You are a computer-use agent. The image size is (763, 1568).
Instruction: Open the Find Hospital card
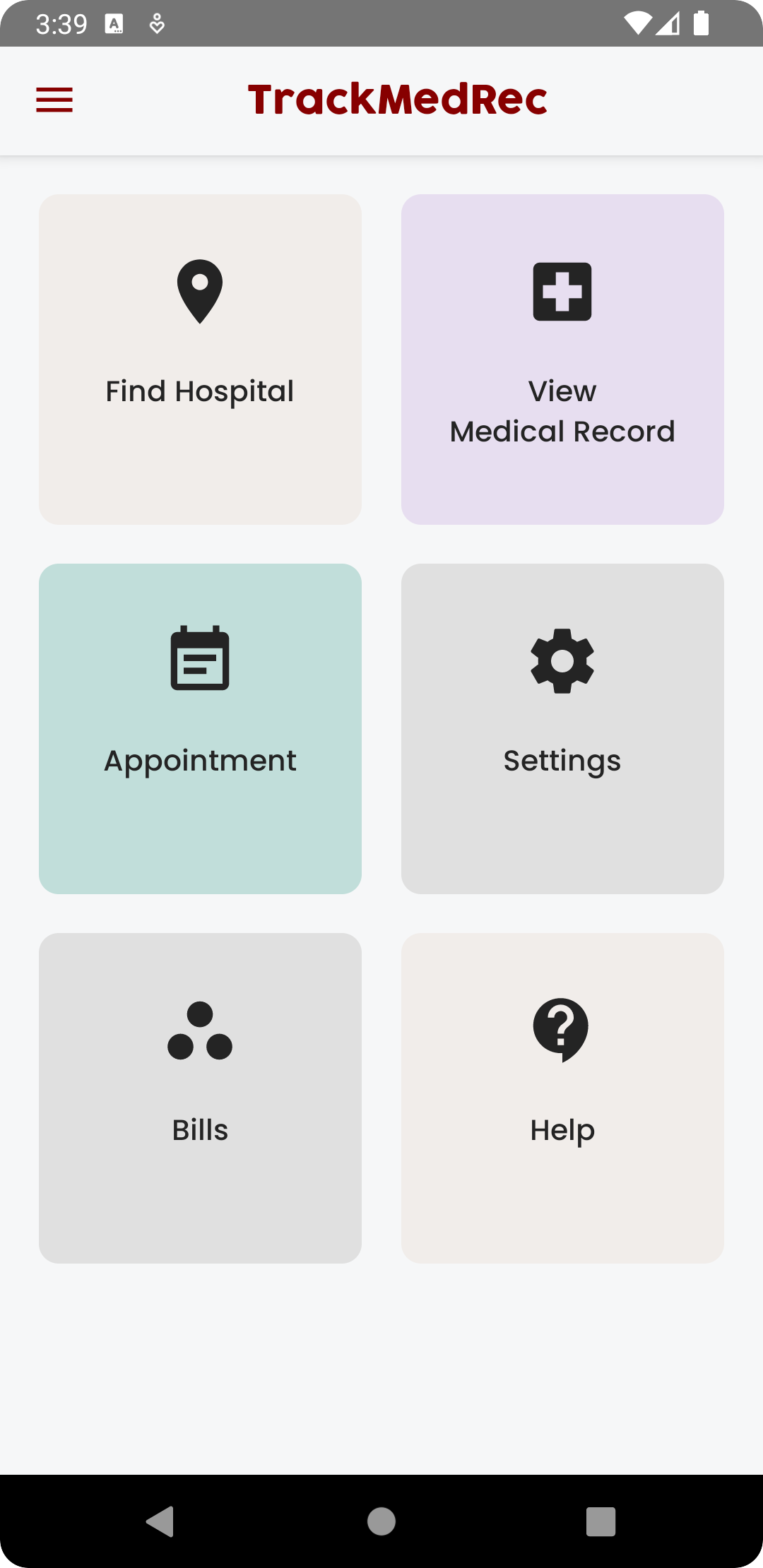coord(200,359)
